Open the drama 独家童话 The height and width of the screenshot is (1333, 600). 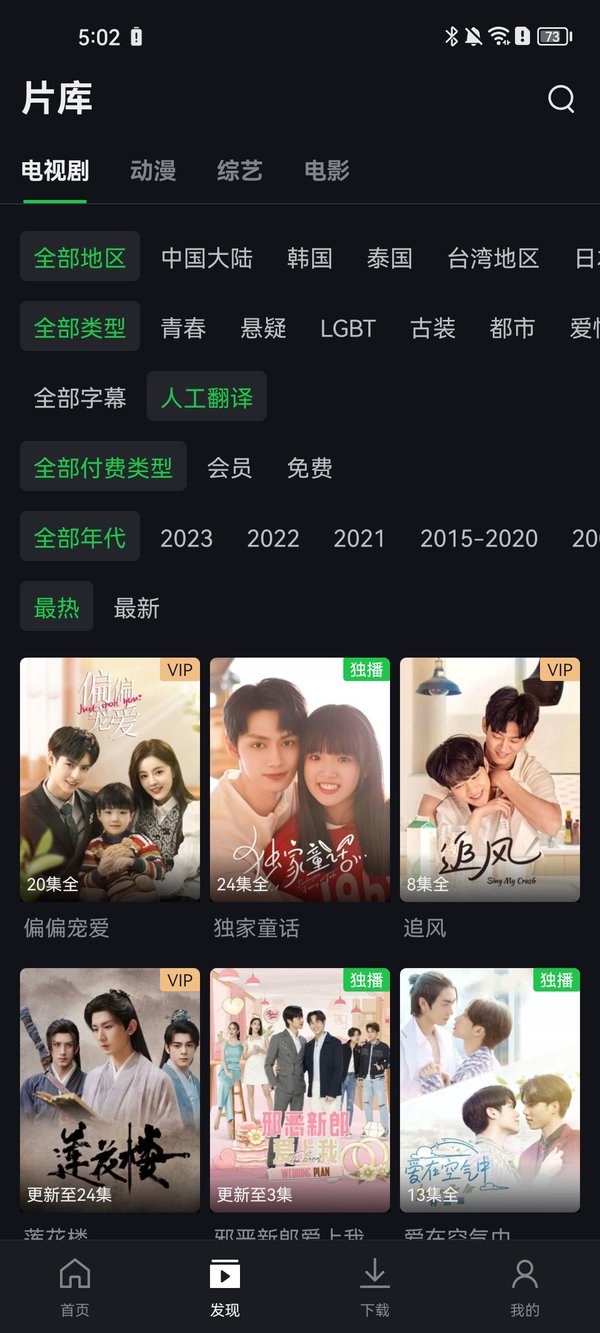pos(300,780)
